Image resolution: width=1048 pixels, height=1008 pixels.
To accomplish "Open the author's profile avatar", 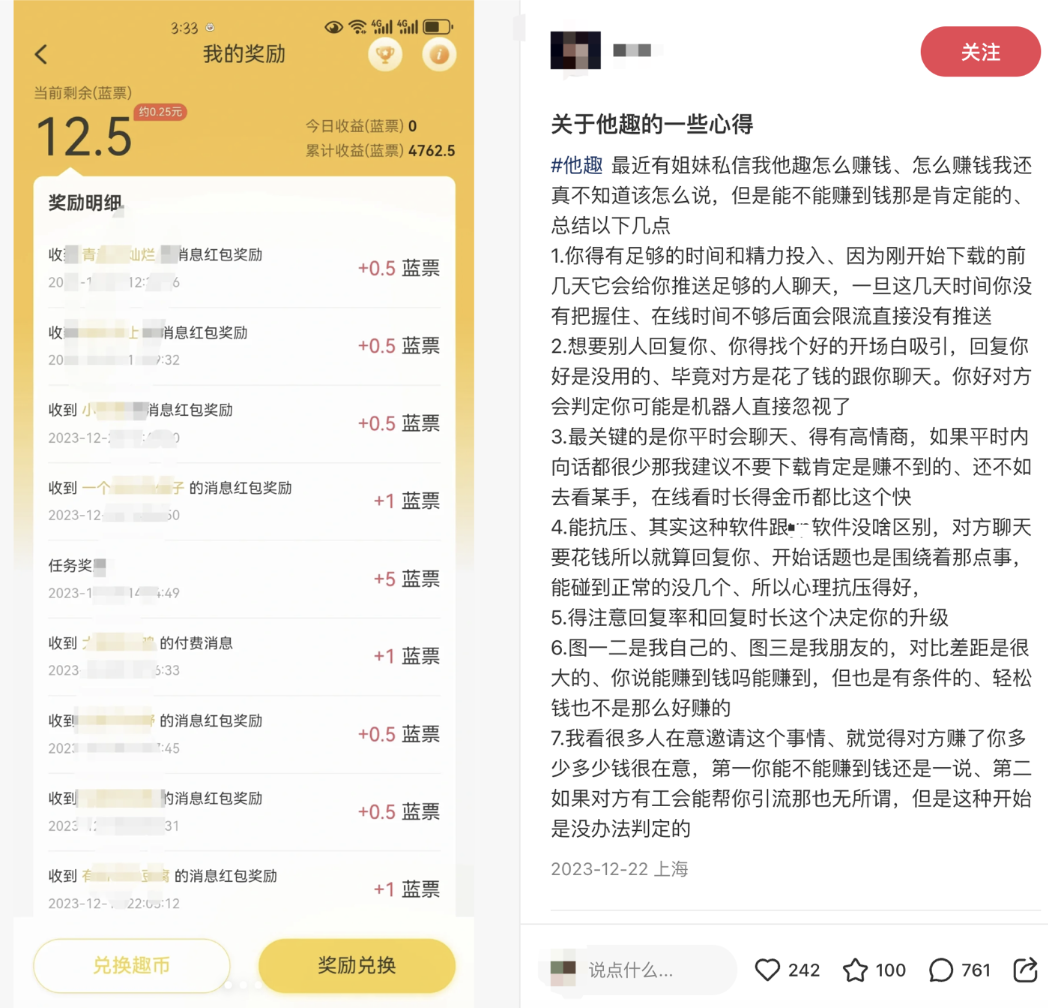I will click(x=575, y=50).
